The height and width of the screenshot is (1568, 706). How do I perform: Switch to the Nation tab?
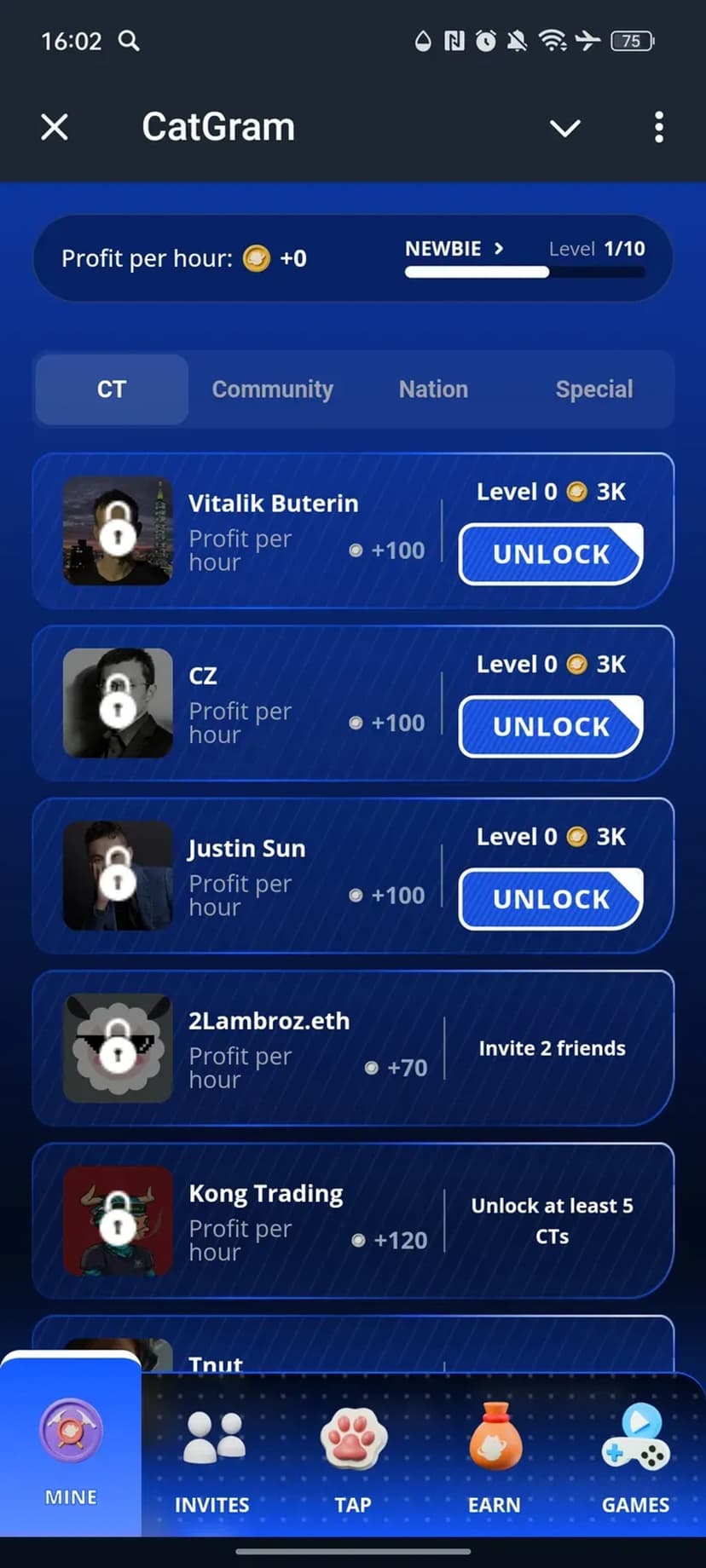coord(433,389)
